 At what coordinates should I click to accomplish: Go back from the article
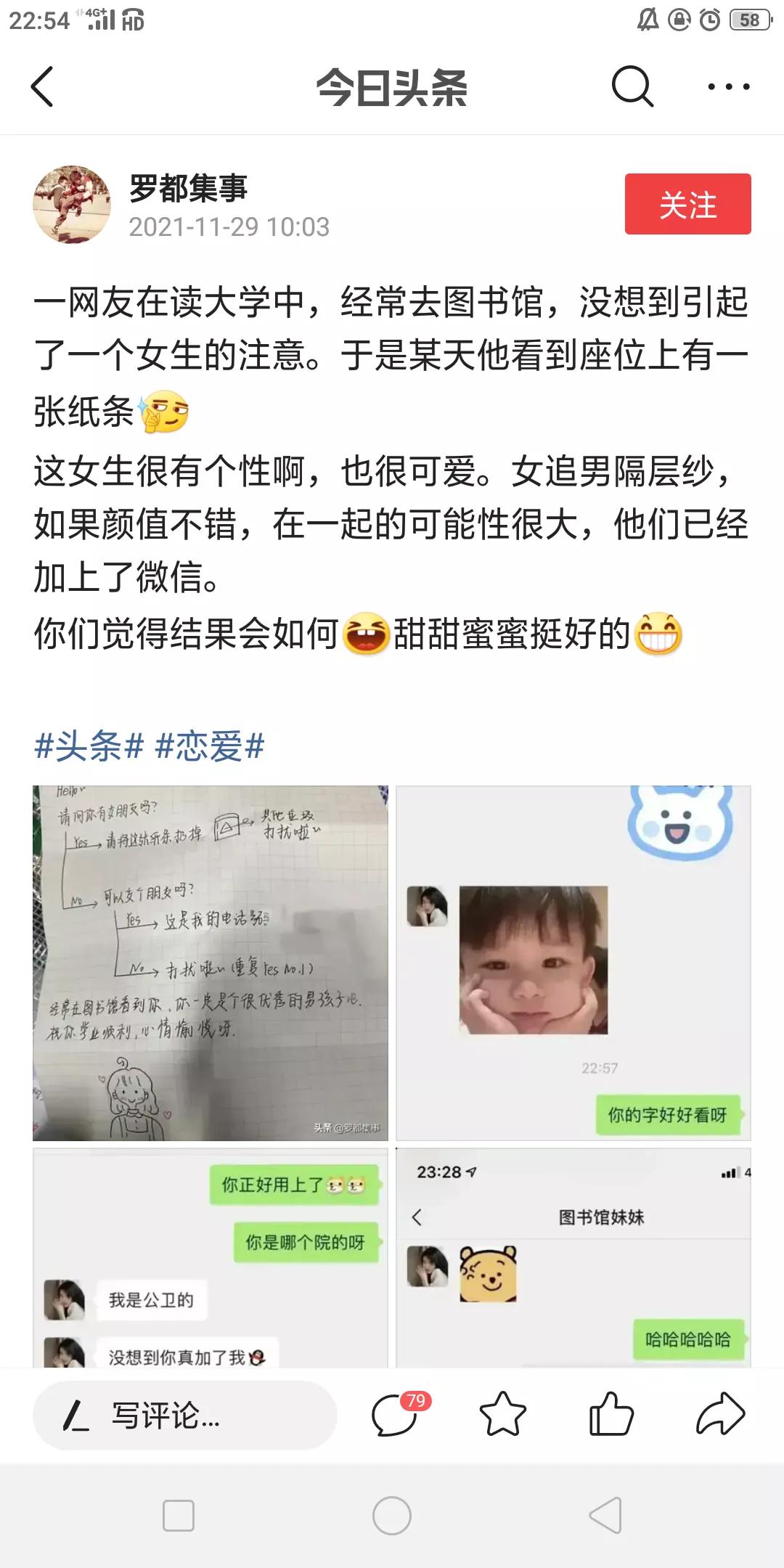[42, 86]
